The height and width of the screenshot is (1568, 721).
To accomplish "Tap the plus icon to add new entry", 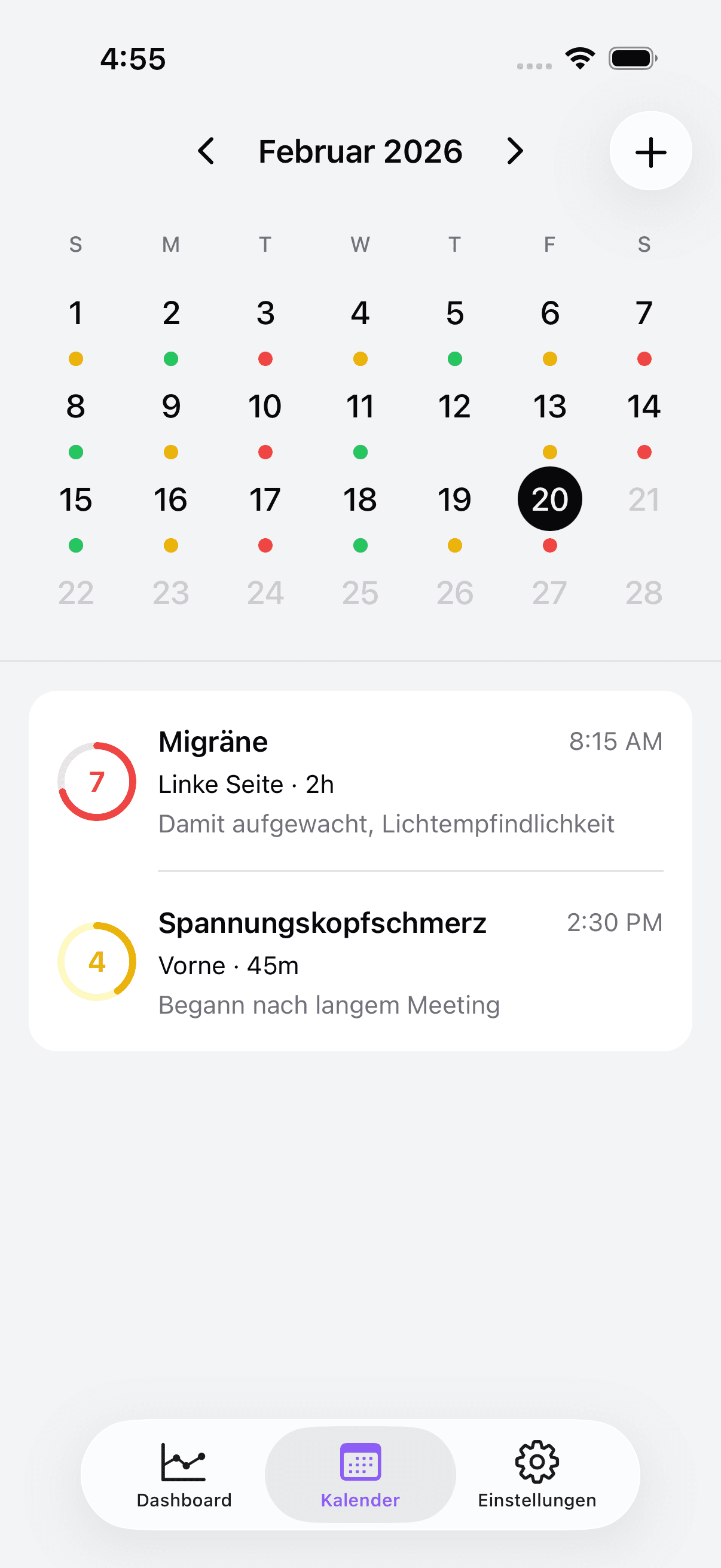I will tap(650, 152).
